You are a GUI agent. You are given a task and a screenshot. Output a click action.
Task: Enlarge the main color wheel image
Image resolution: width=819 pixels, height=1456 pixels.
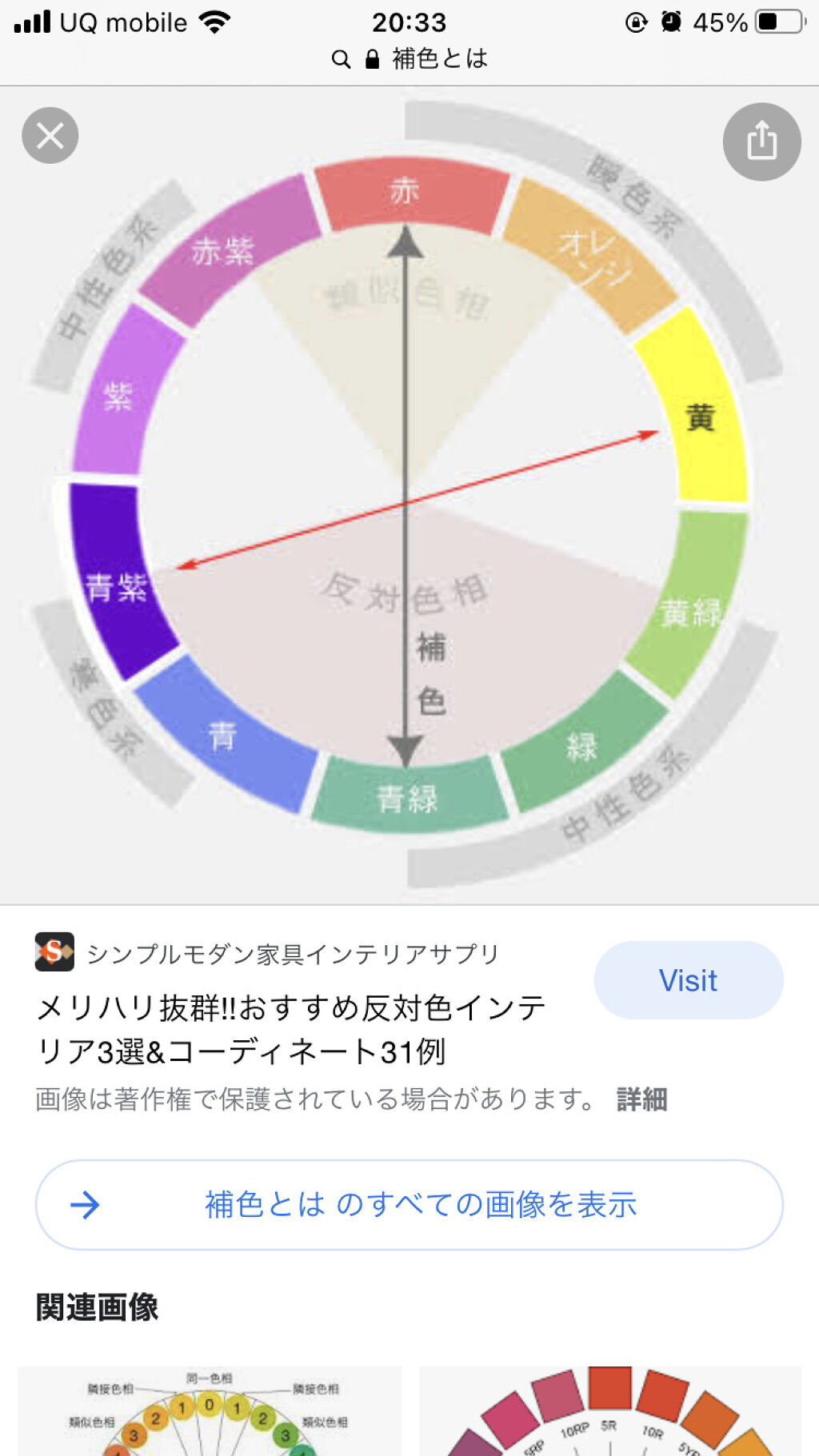(x=408, y=496)
